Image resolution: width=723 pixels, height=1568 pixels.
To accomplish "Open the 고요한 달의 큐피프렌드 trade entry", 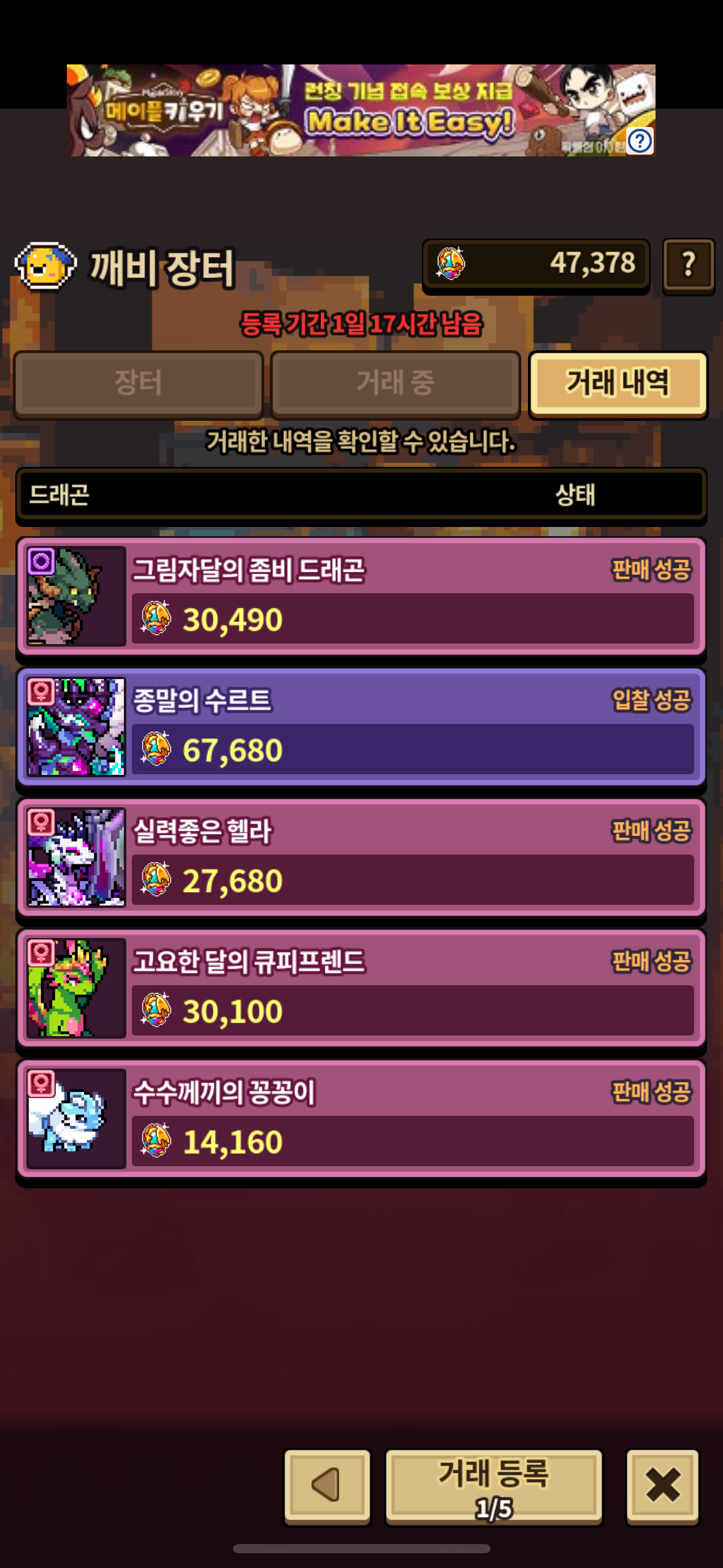I will point(361,988).
